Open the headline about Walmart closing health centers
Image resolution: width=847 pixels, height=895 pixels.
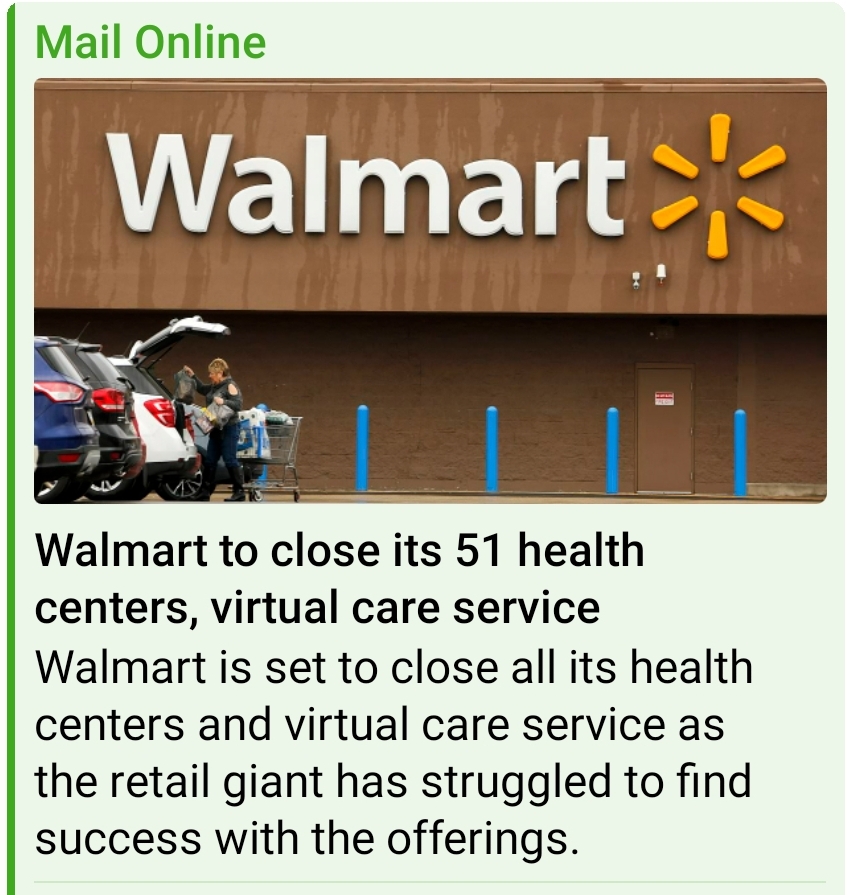tap(340, 579)
